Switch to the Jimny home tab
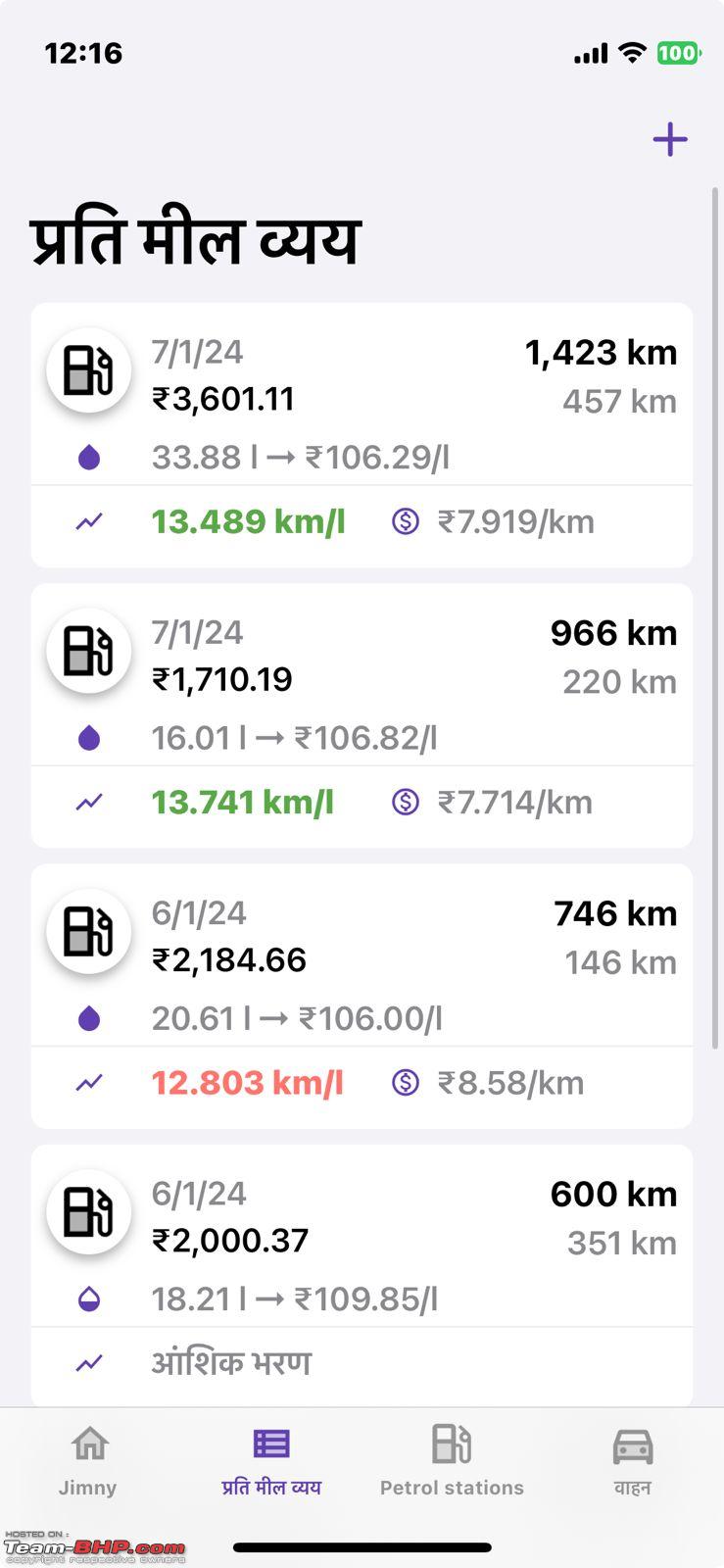Image resolution: width=724 pixels, height=1568 pixels. [88, 1461]
